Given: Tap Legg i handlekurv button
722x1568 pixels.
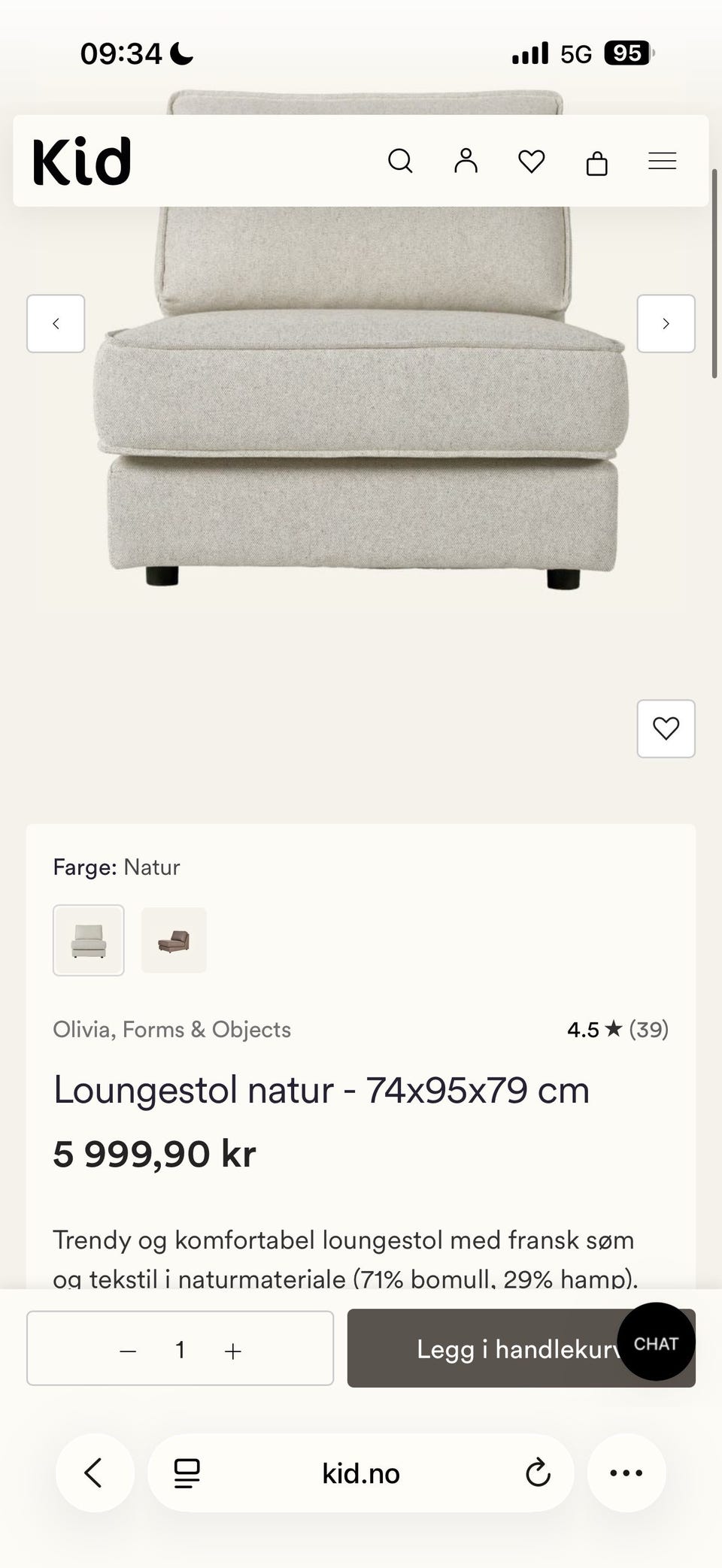Looking at the screenshot, I should (x=521, y=1349).
